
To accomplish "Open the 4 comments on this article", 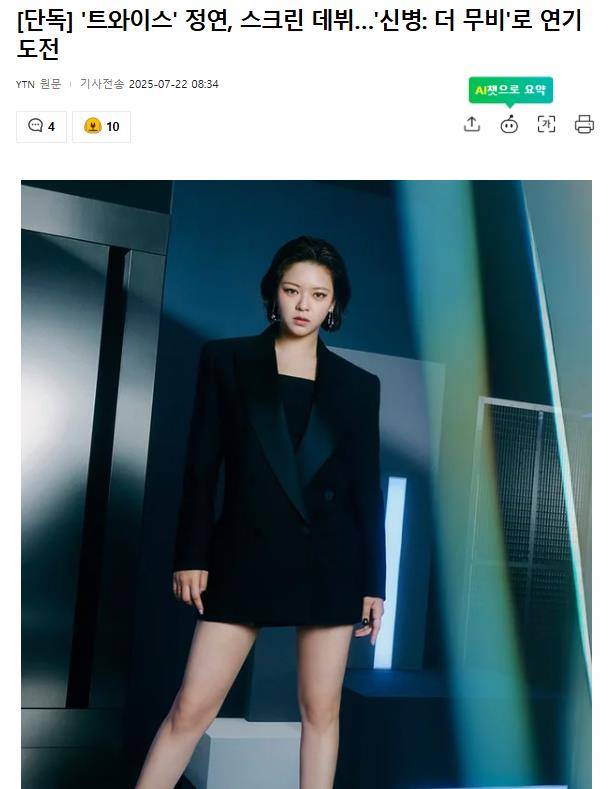I will (42, 126).
